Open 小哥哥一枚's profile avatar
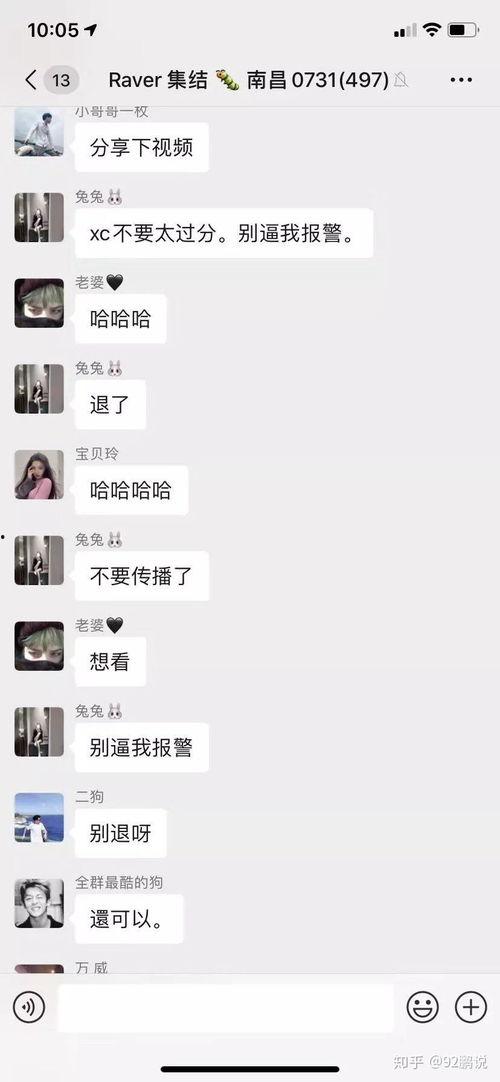 coord(39,132)
